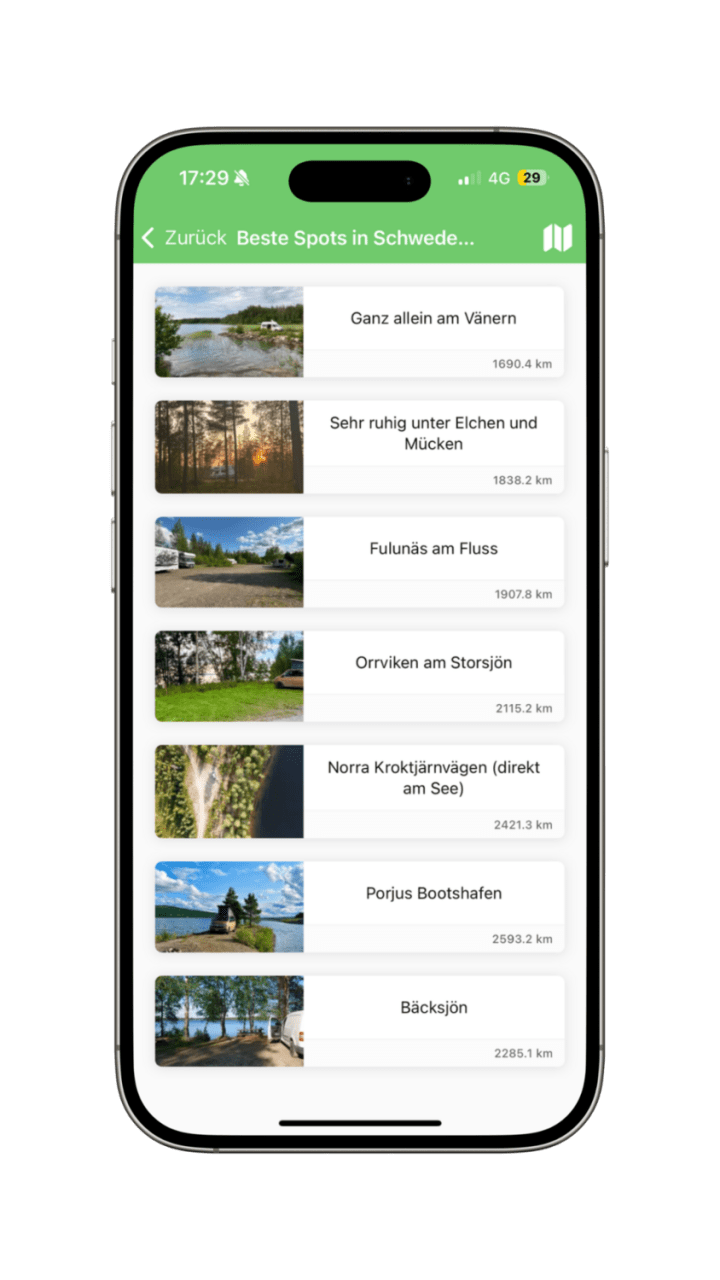Tap the battery indicator showing 29
Screen dimensions: 720x1280
pyautogui.click(x=532, y=177)
